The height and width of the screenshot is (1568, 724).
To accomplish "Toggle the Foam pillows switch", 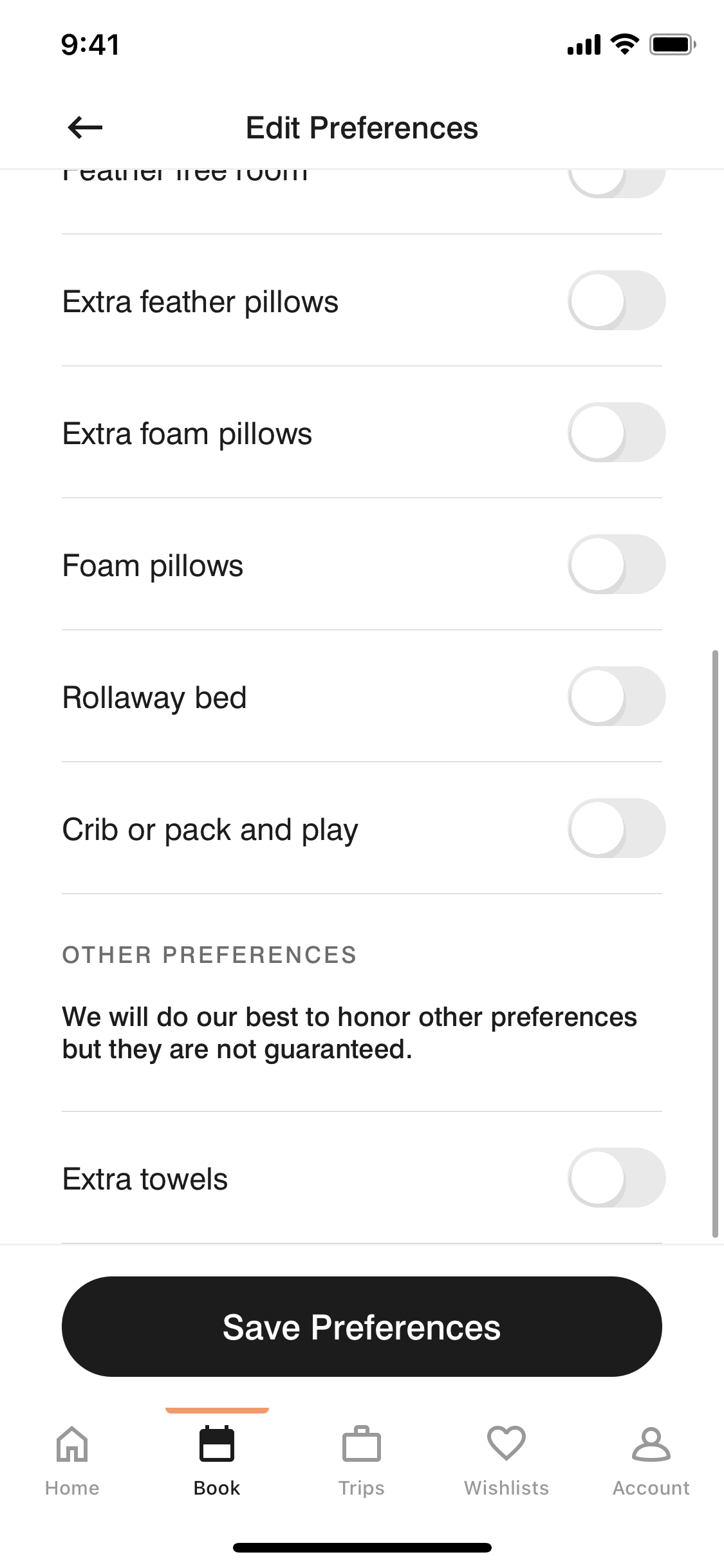I will click(616, 565).
